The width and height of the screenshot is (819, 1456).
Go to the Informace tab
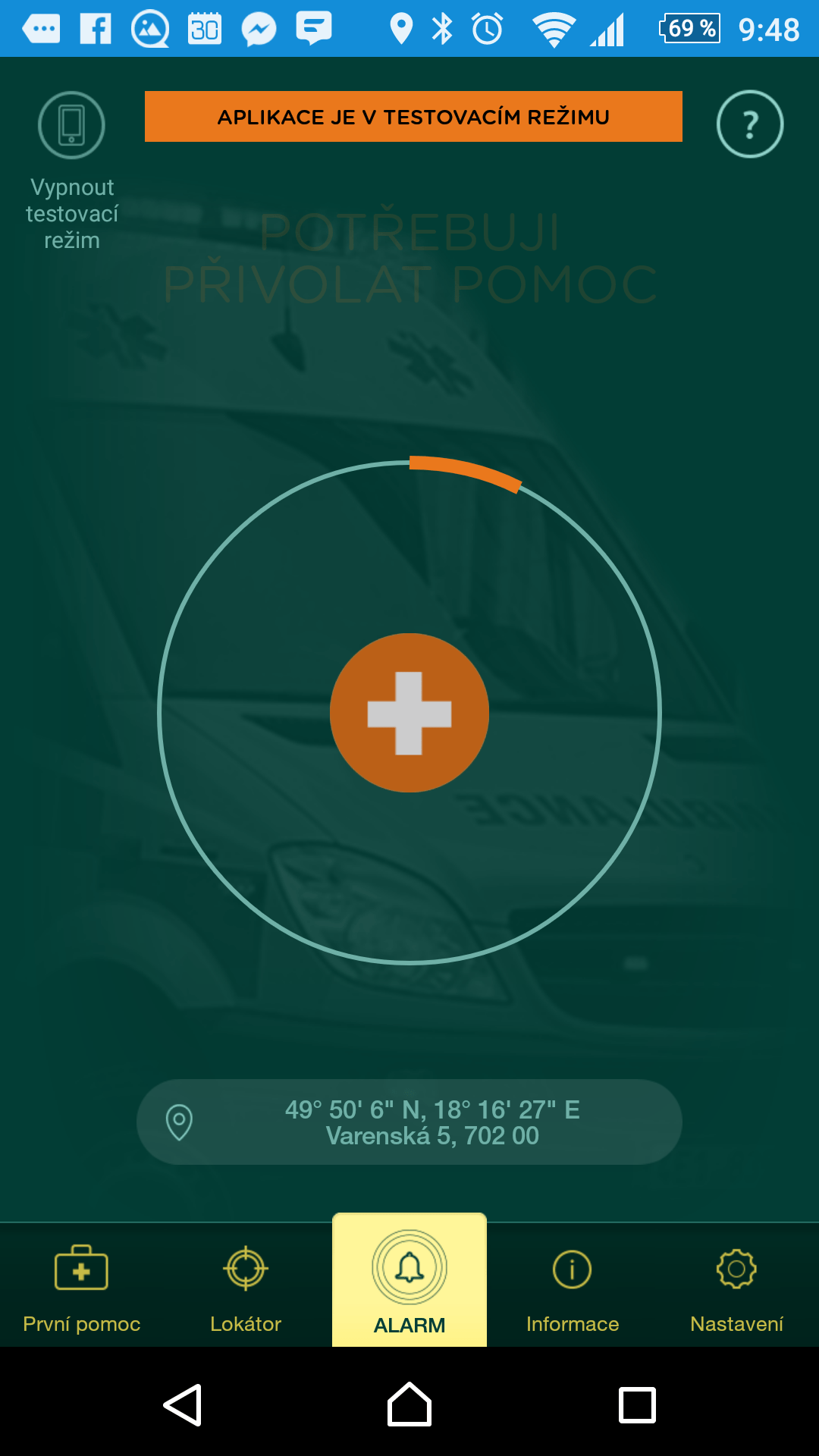click(573, 1287)
